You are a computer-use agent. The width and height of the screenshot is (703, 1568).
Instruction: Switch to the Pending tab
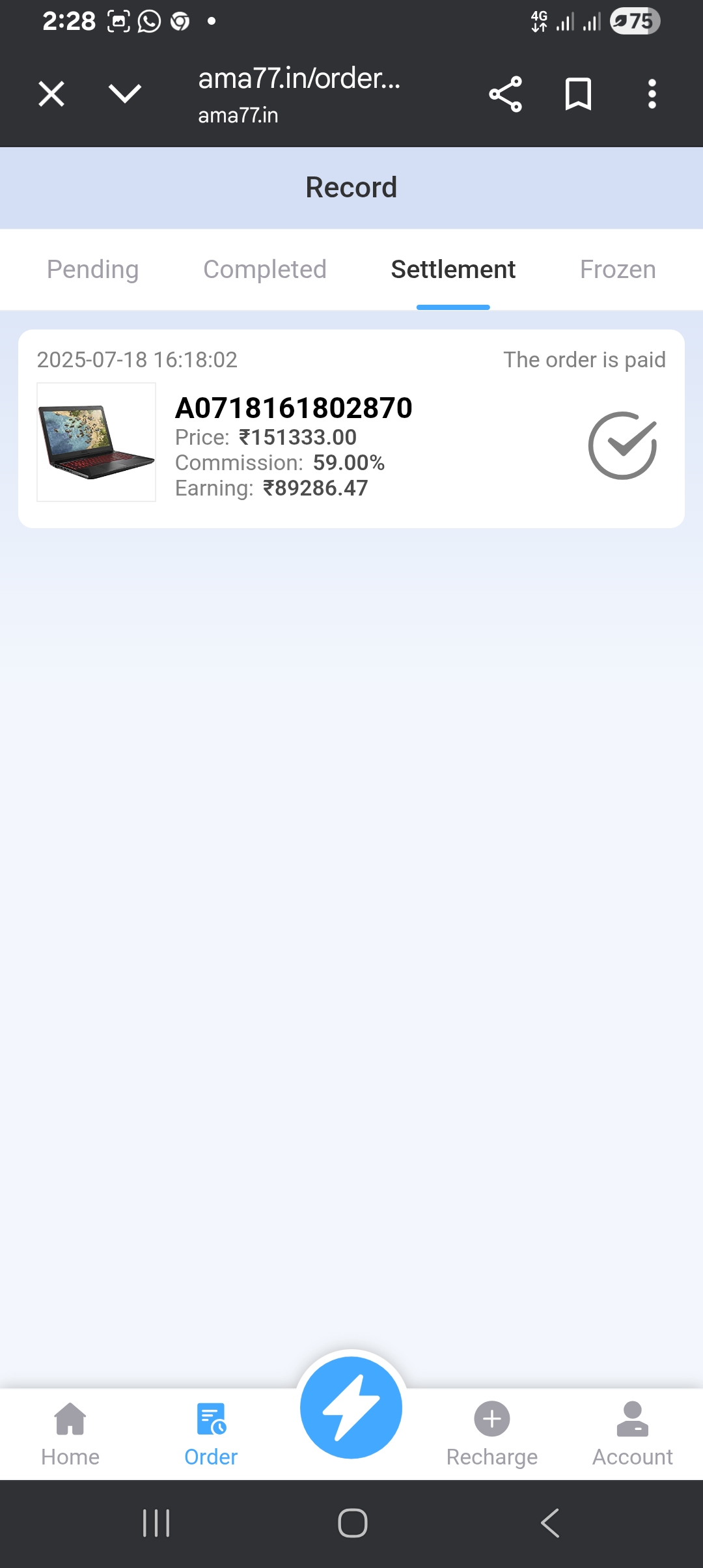click(x=92, y=270)
